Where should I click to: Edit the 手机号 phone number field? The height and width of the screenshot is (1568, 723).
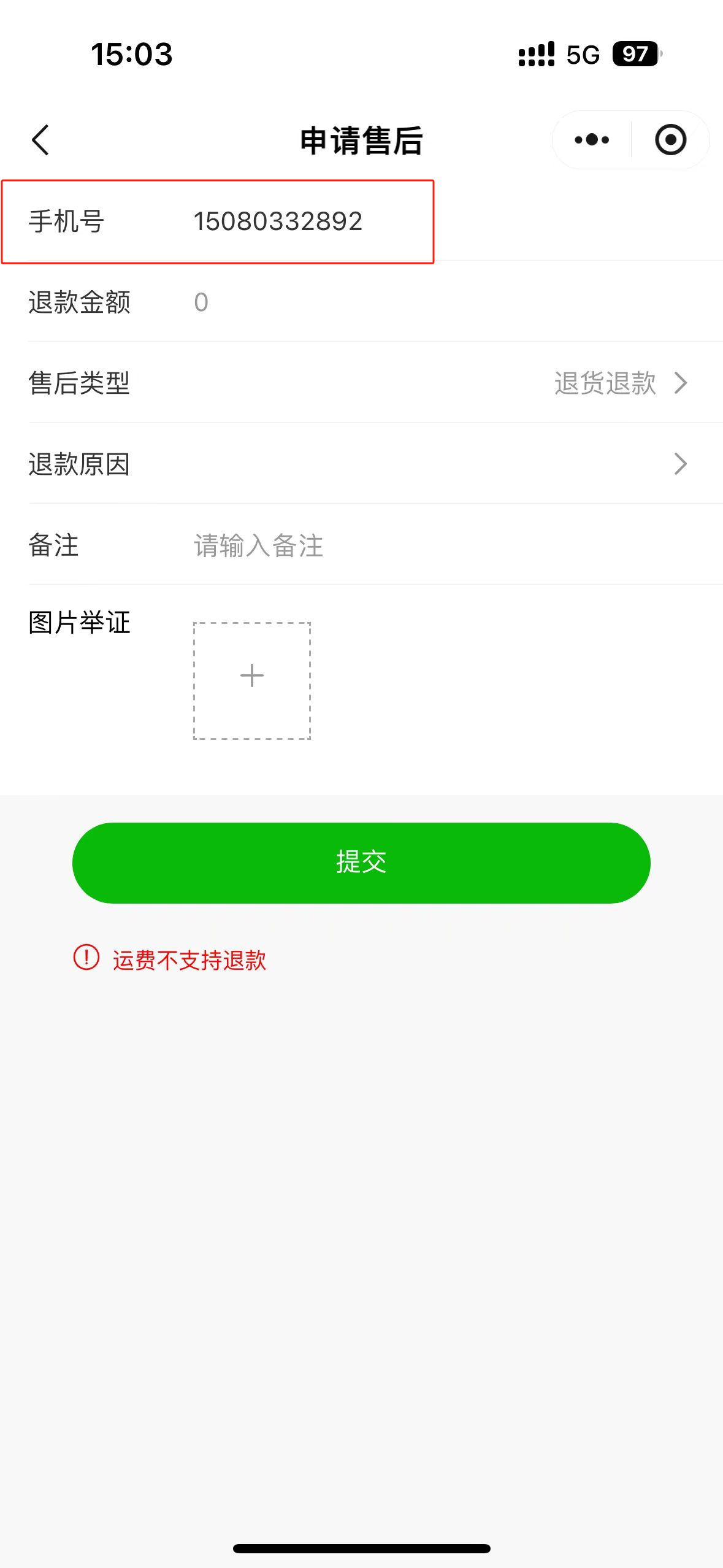278,221
